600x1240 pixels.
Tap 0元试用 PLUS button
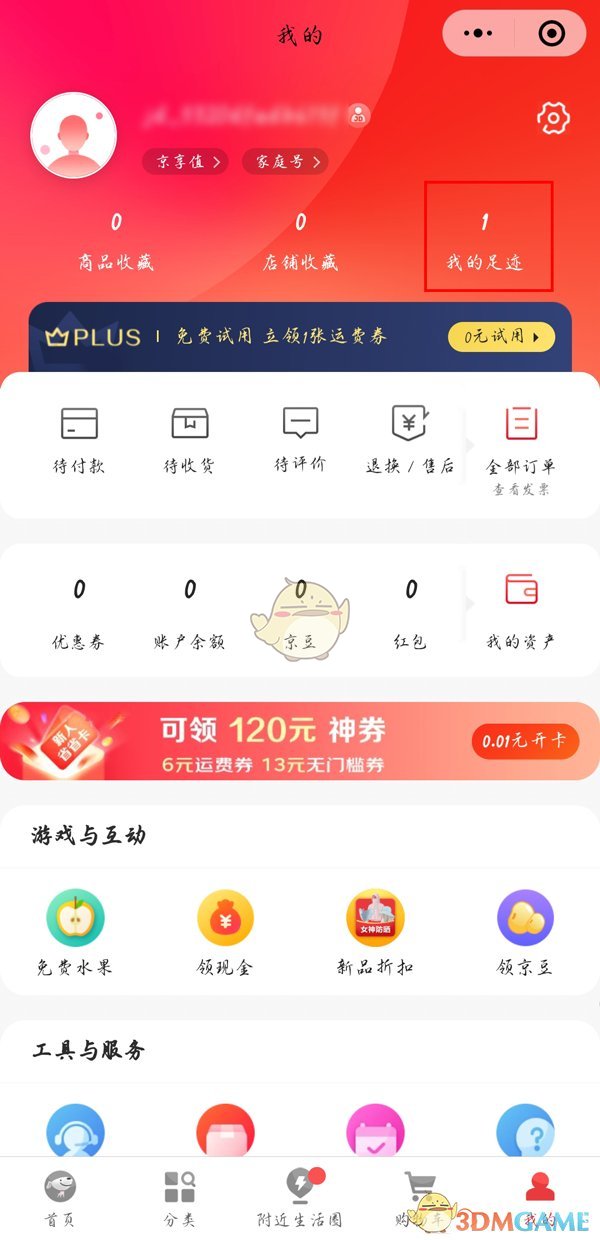(501, 337)
